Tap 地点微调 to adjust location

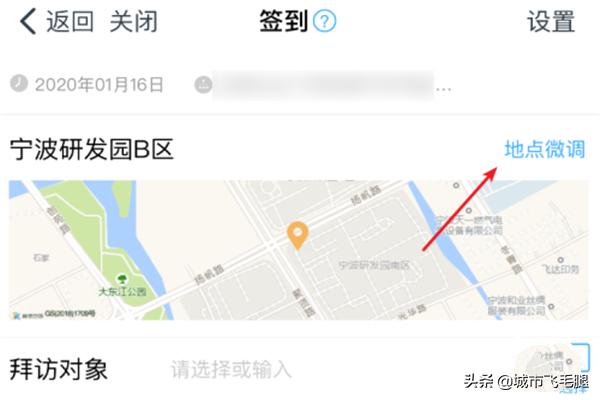click(x=544, y=150)
